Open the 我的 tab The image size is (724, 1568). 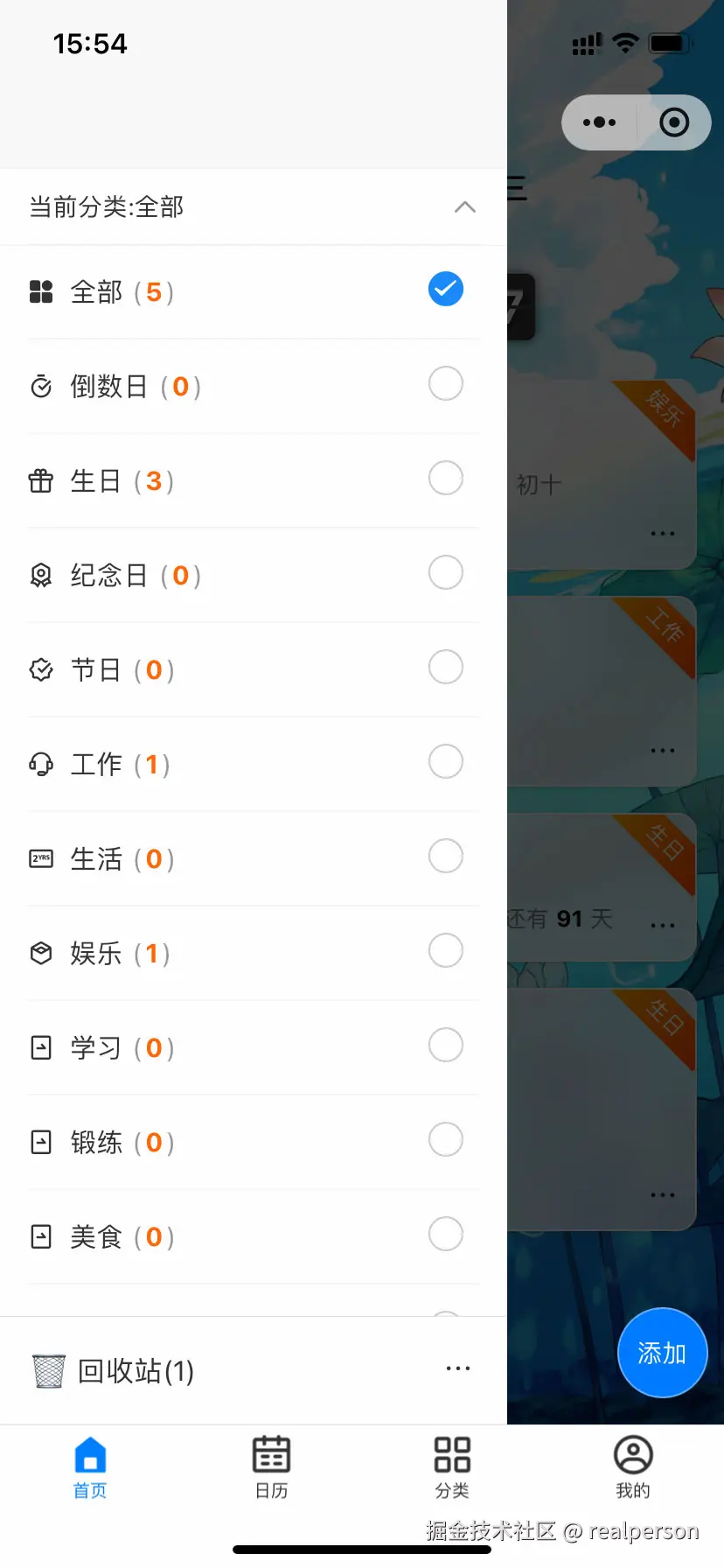point(633,1467)
